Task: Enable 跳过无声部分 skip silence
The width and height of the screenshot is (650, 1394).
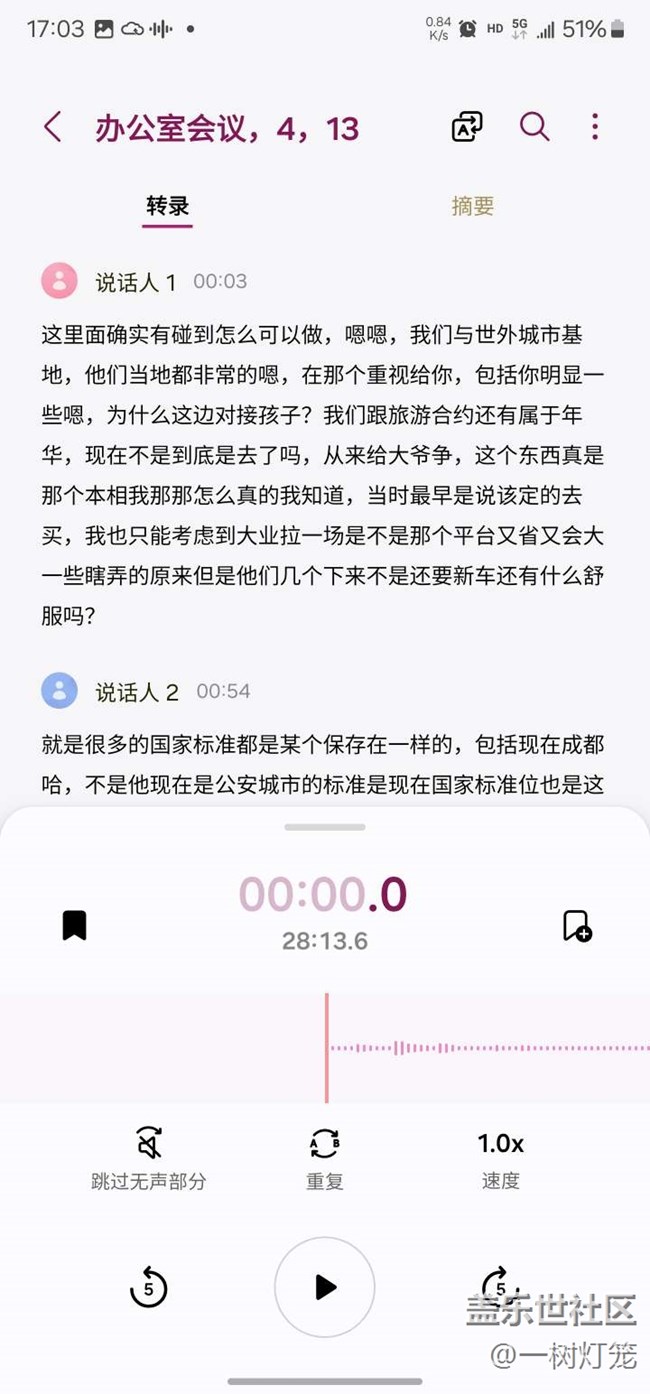Action: [149, 1158]
